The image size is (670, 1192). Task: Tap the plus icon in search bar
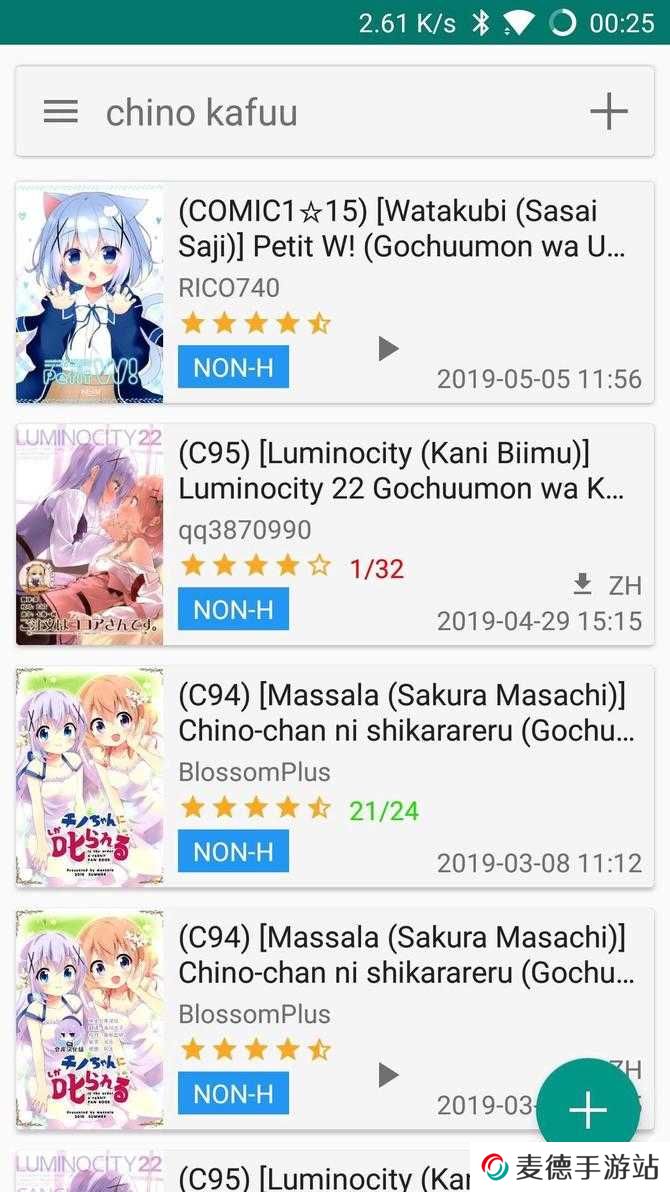608,112
